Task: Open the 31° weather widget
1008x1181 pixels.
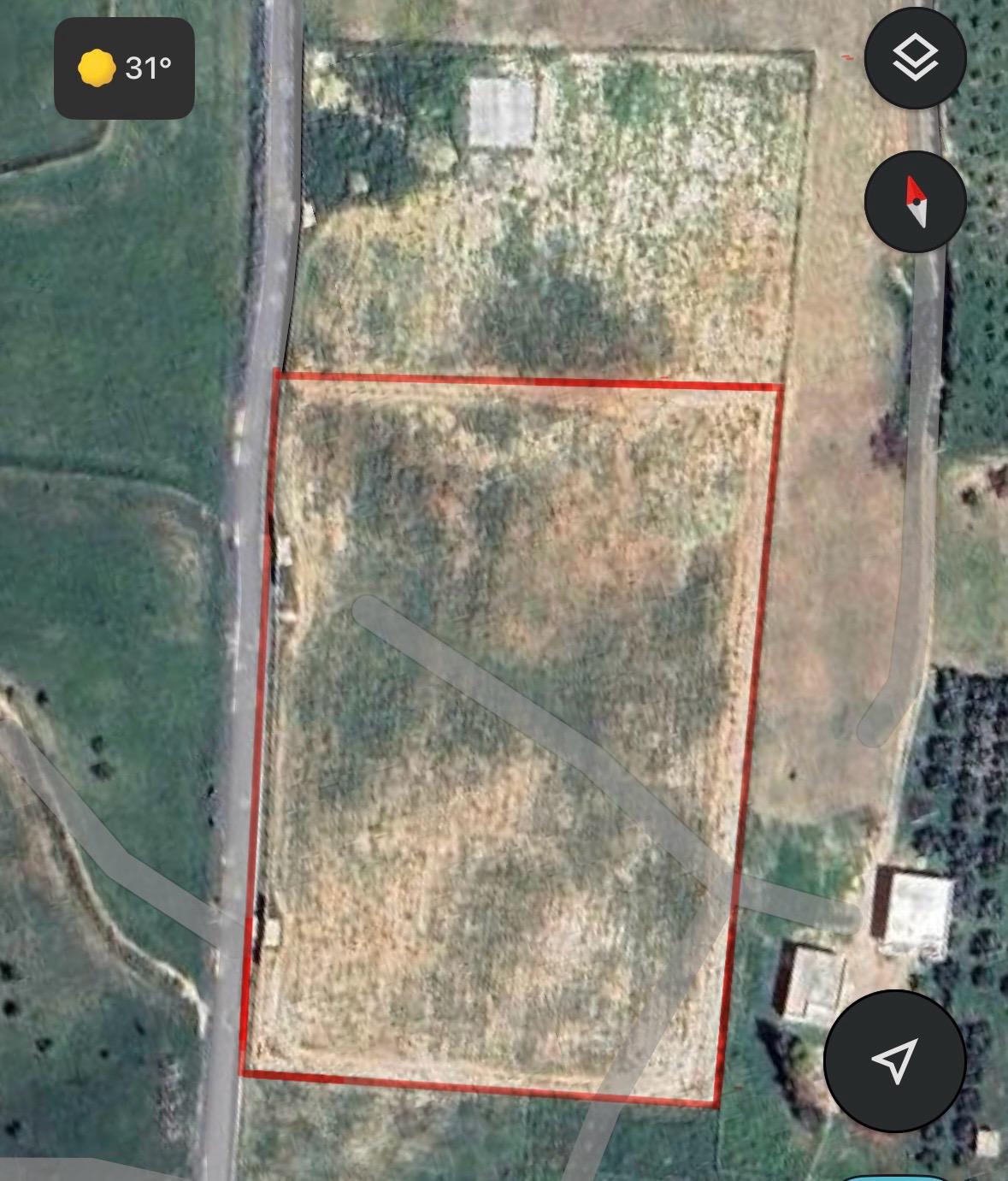Action: pyautogui.click(x=125, y=68)
